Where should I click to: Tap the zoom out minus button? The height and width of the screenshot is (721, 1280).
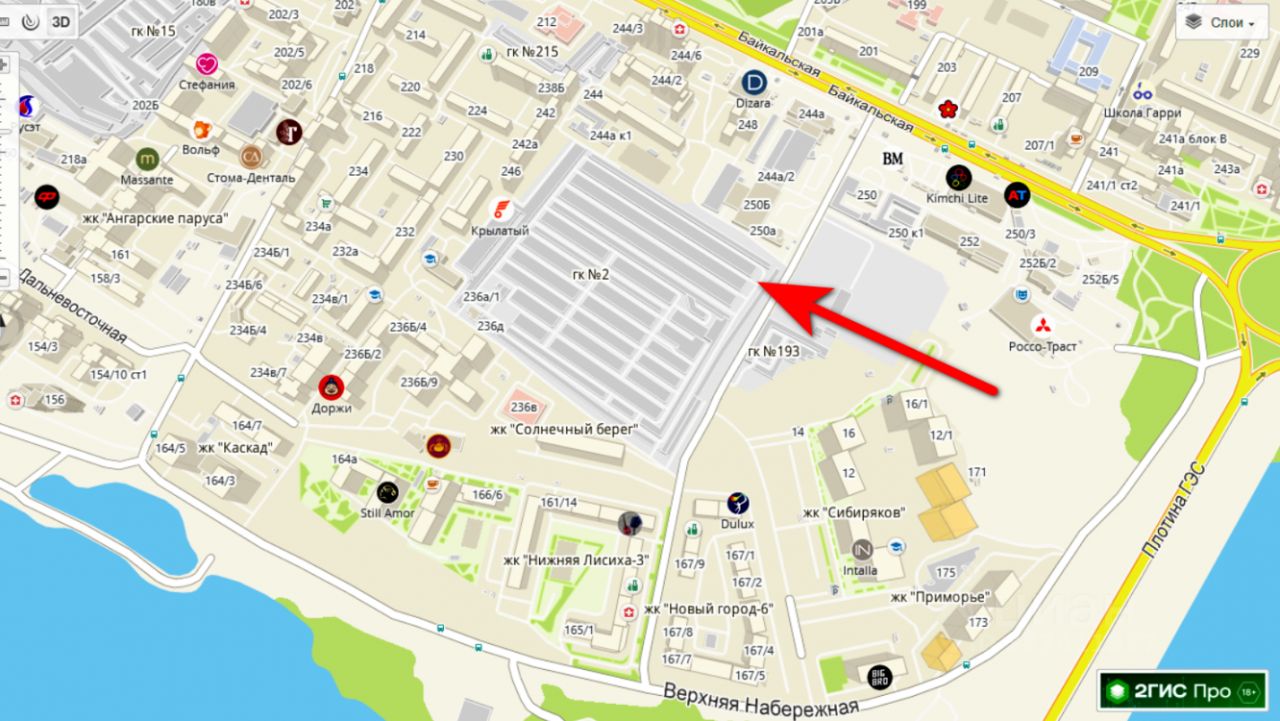pos(4,277)
